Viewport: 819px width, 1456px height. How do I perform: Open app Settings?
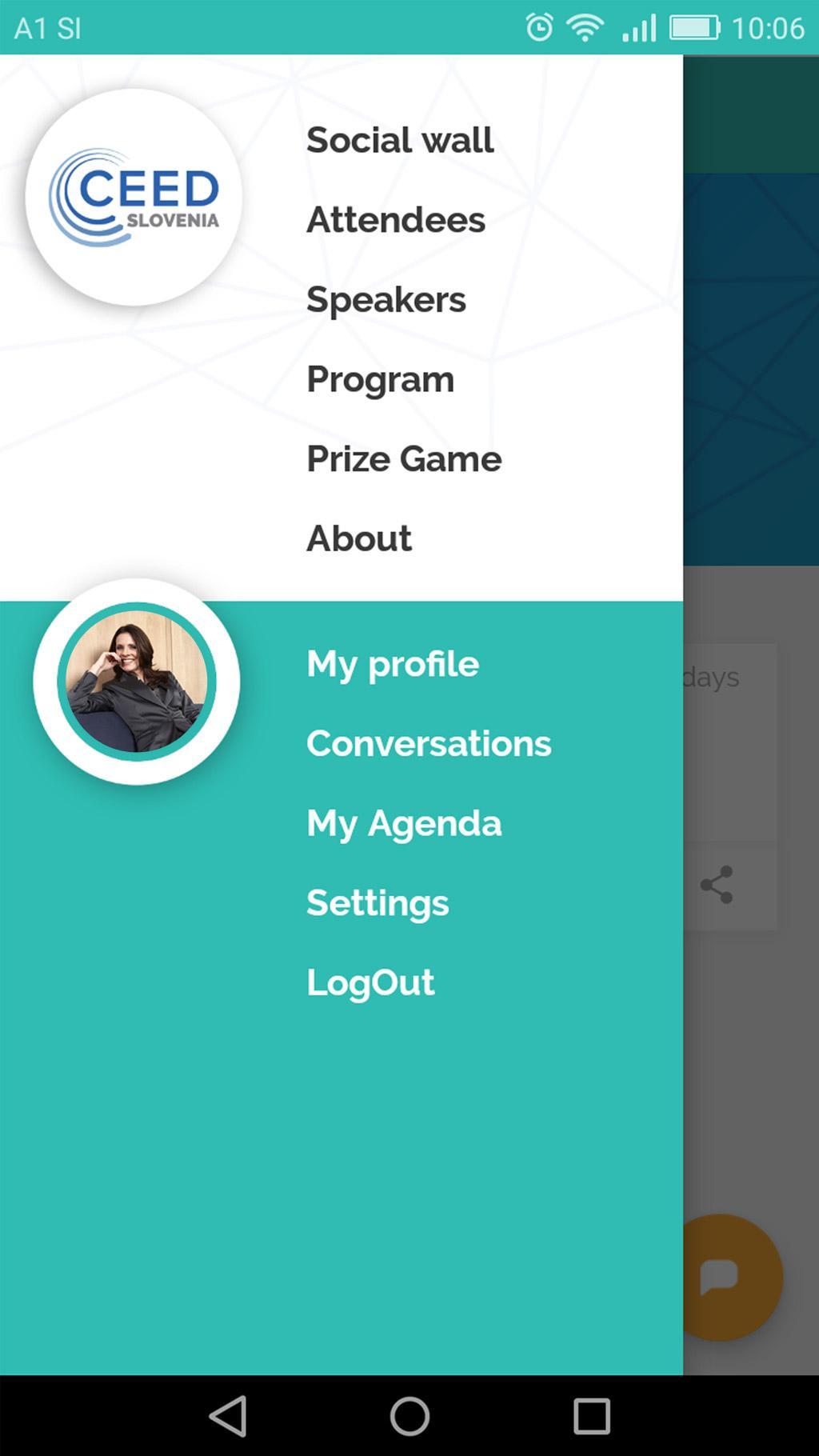[378, 903]
